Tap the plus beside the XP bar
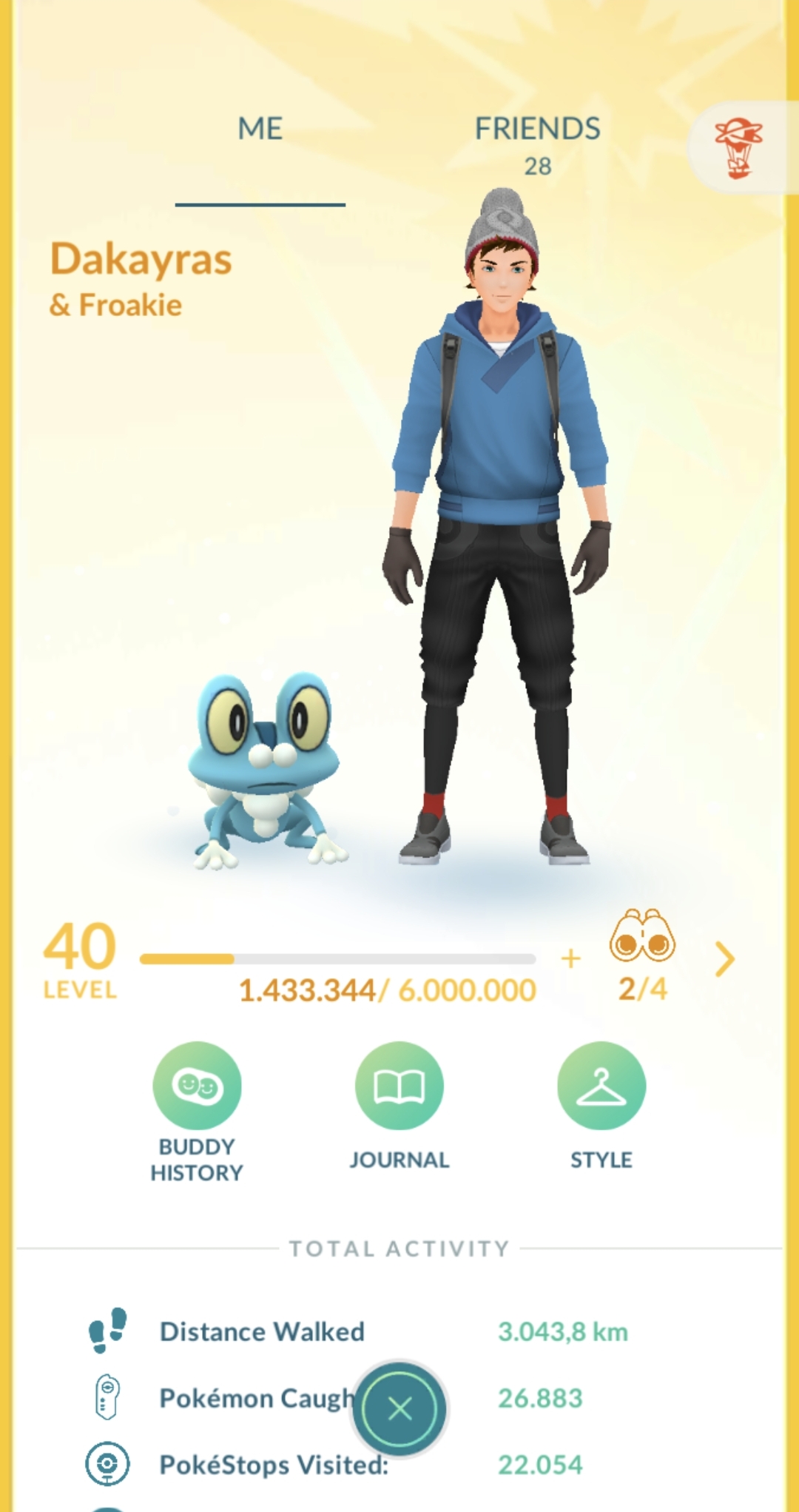Viewport: 799px width, 1512px height. 570,959
